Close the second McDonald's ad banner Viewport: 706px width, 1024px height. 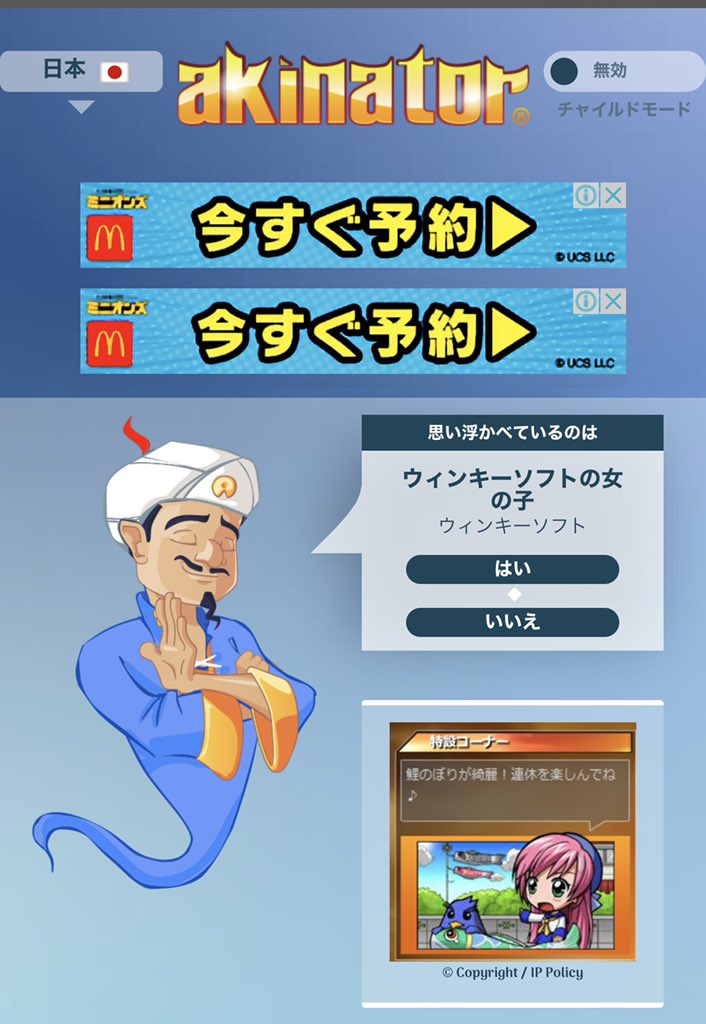coord(613,301)
